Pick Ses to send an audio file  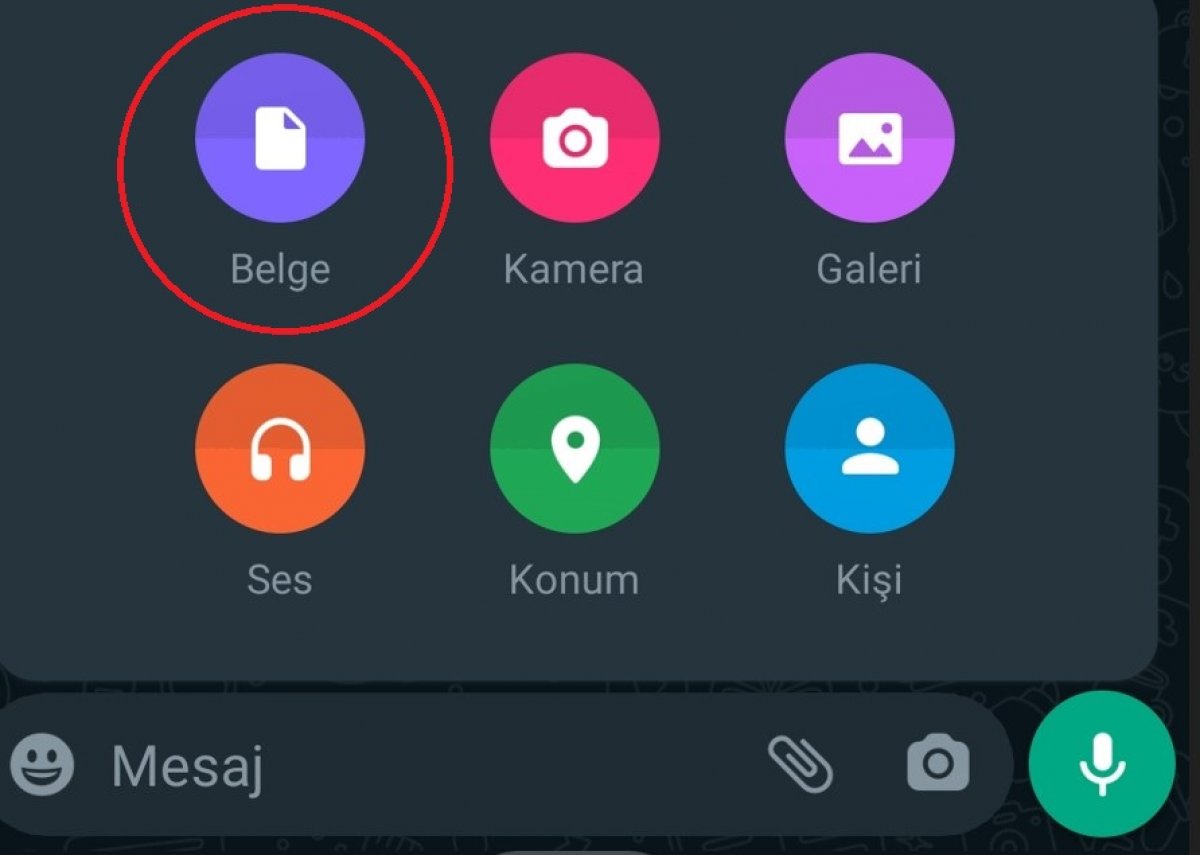coord(280,450)
